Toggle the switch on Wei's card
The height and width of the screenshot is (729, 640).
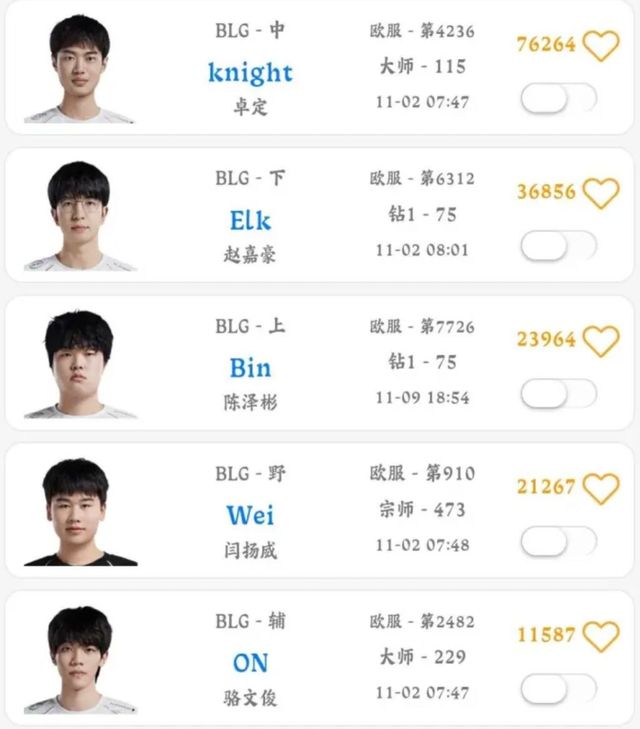pyautogui.click(x=558, y=541)
